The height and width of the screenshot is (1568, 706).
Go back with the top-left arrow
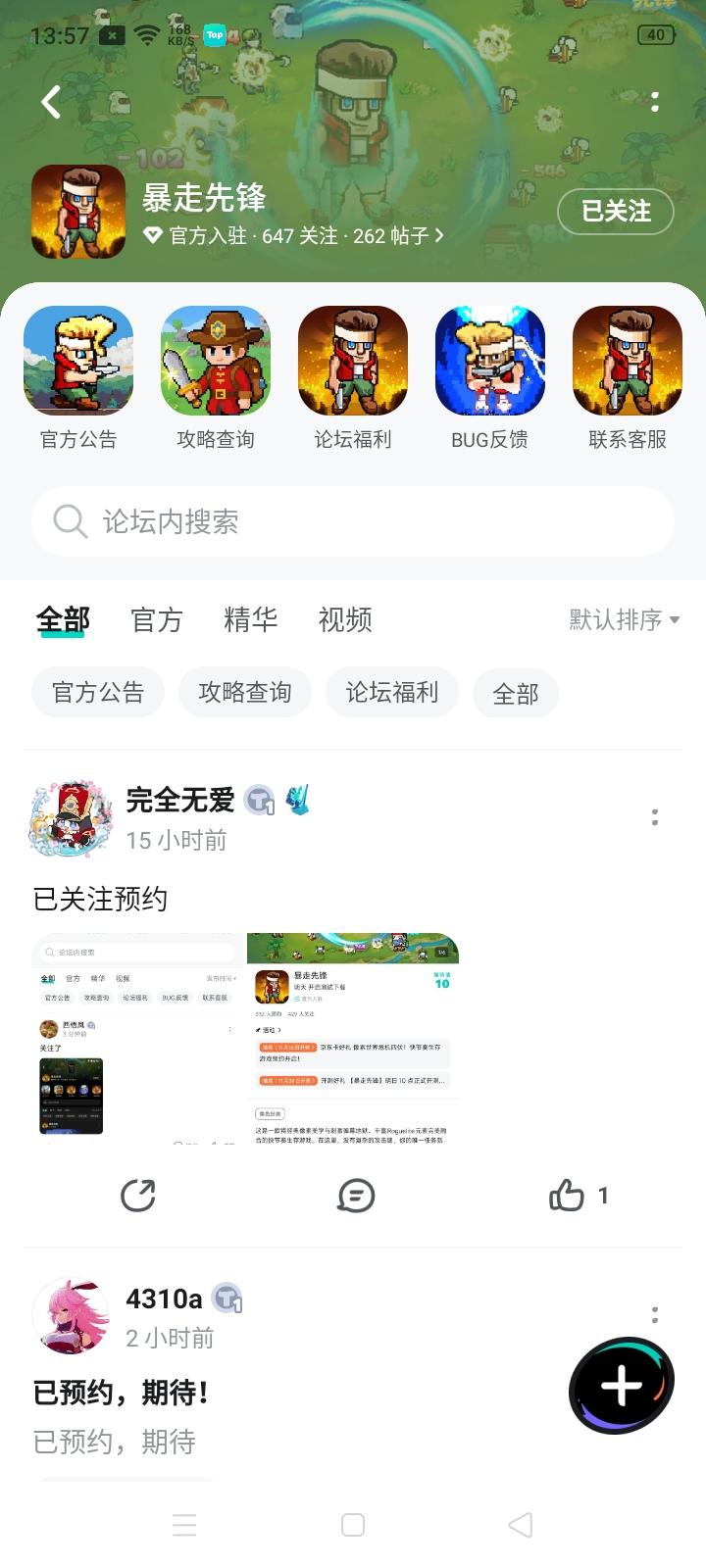click(51, 102)
